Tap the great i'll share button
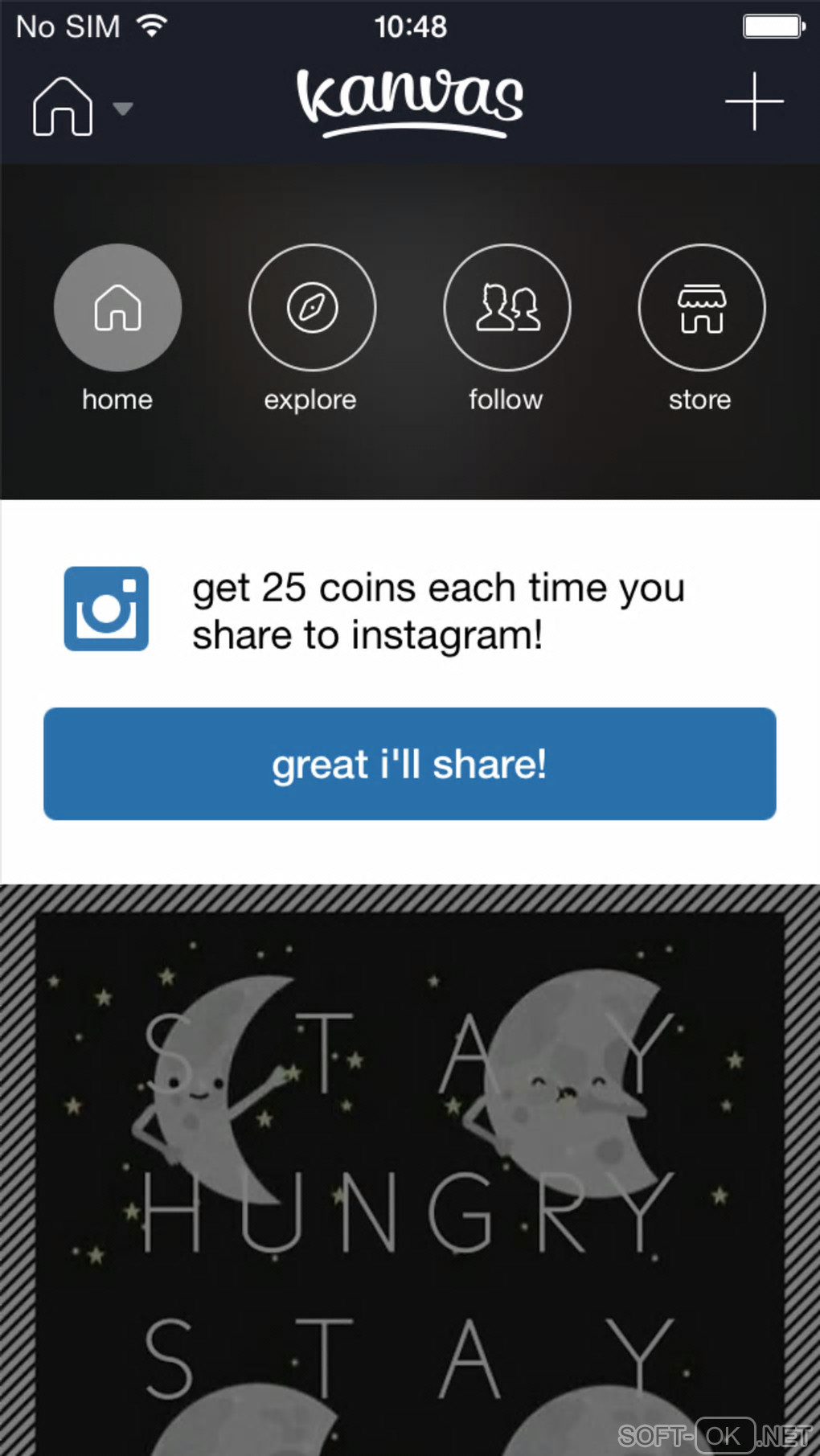The height and width of the screenshot is (1456, 820). coord(409,764)
